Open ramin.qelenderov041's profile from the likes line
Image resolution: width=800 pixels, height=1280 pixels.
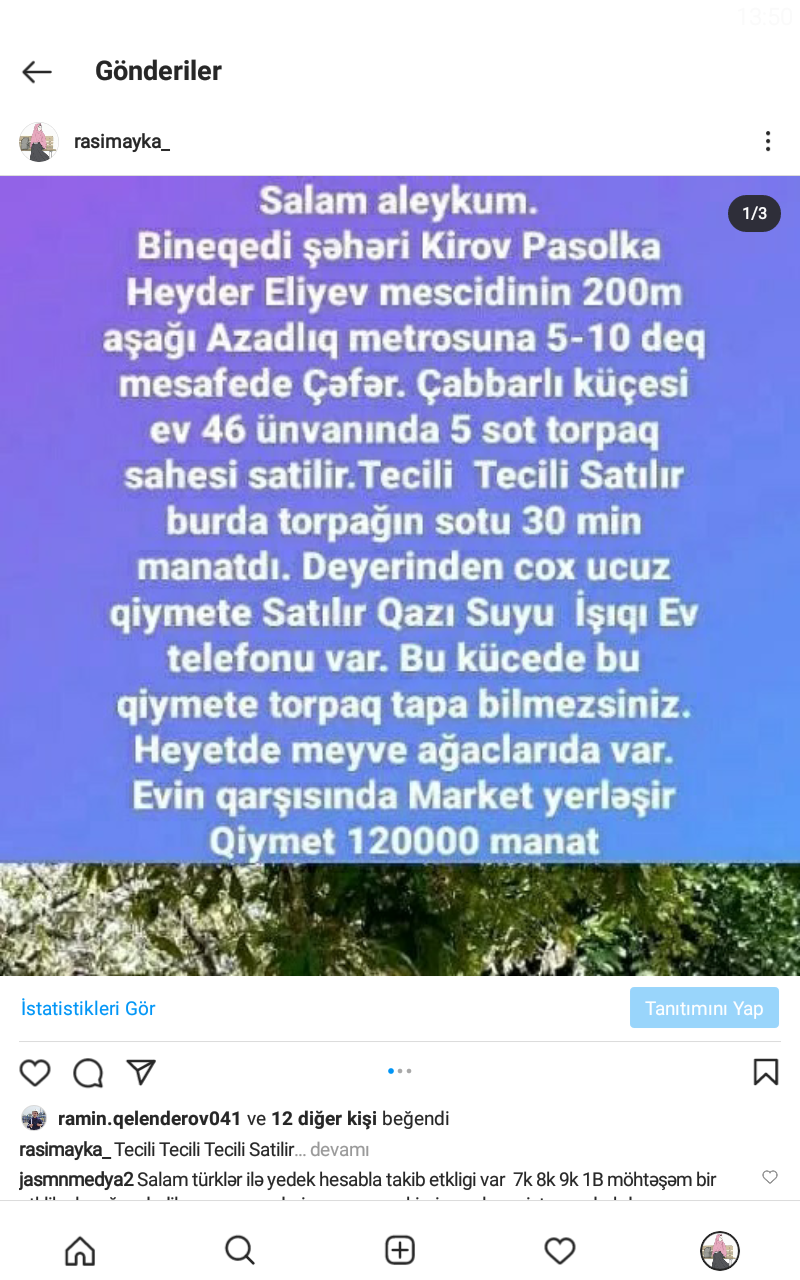point(150,1118)
